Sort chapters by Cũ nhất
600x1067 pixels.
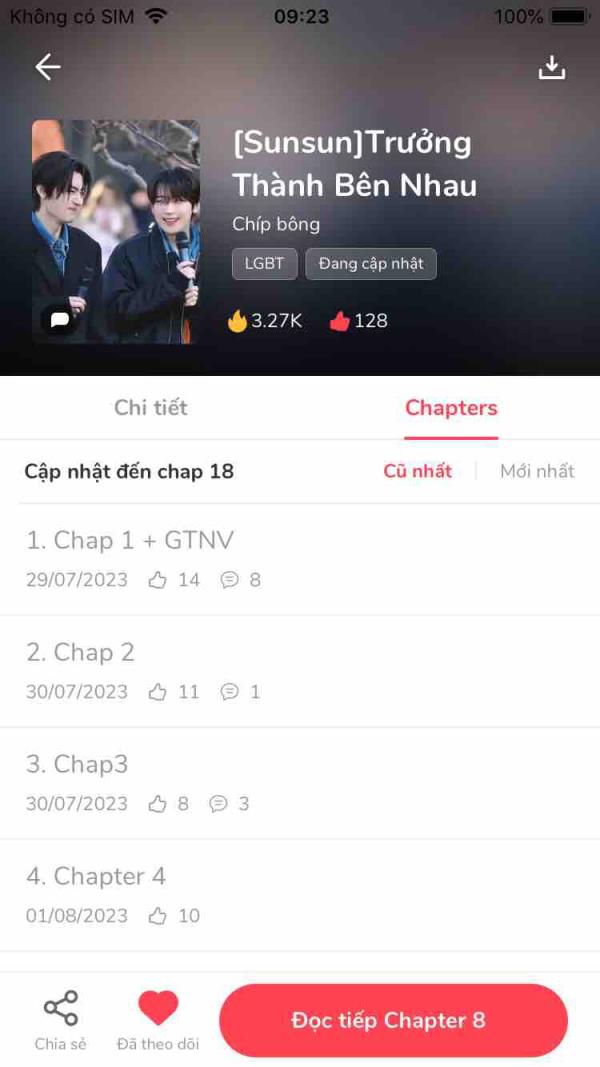(x=417, y=471)
